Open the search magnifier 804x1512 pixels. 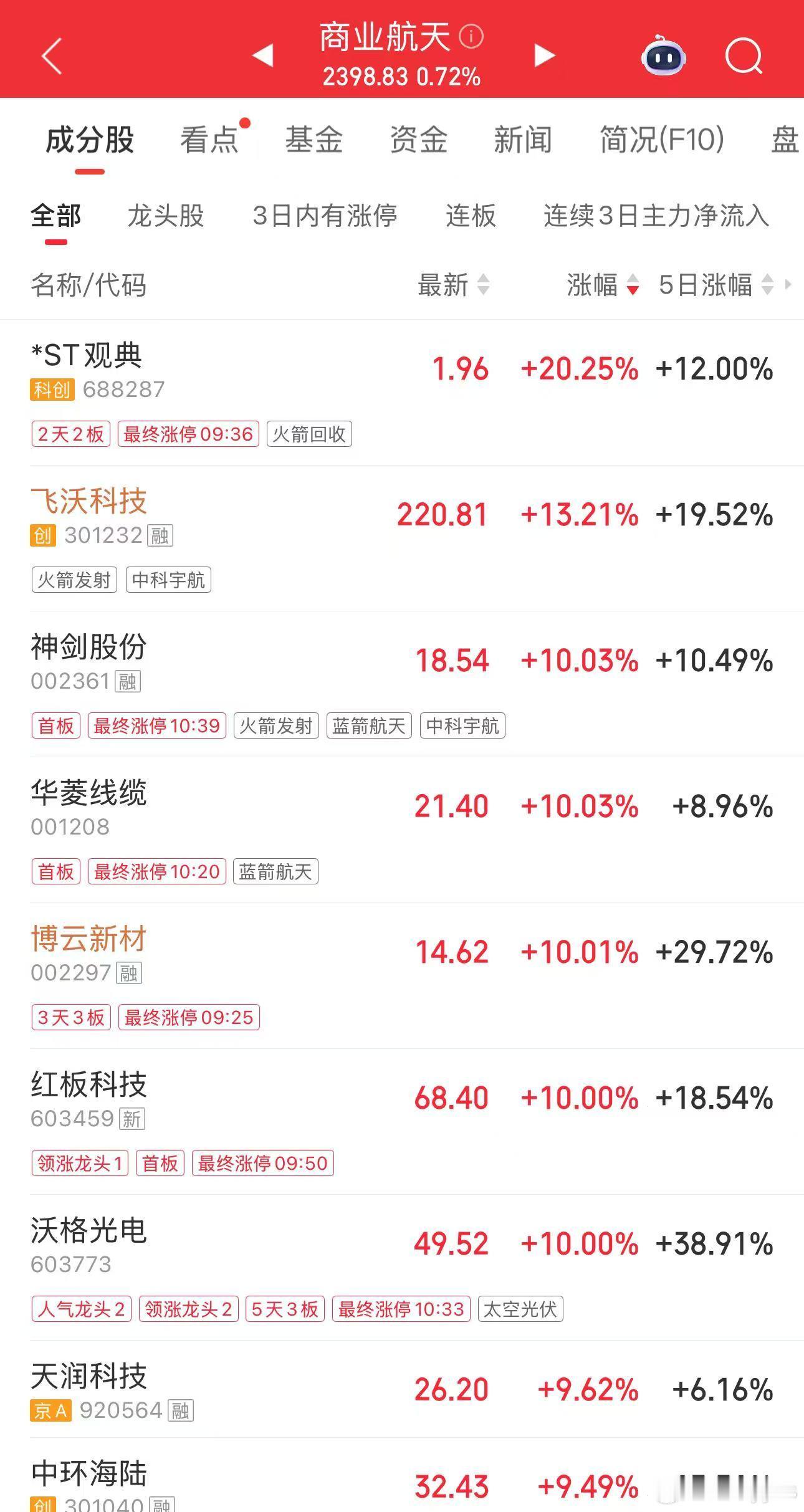(x=744, y=56)
